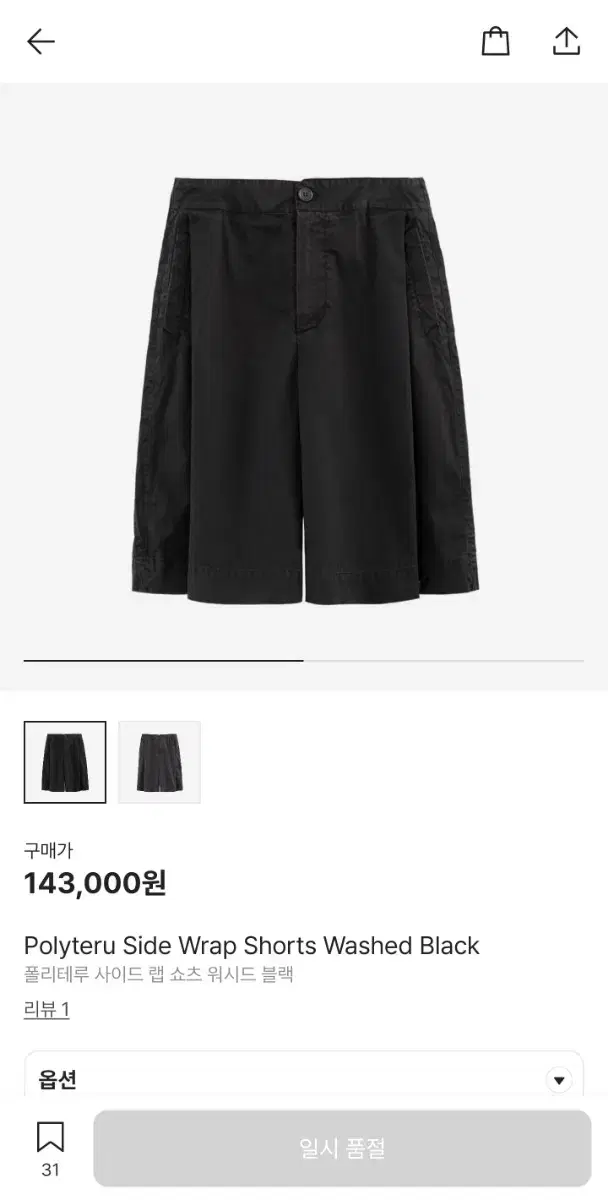View the second product thumbnail
The height and width of the screenshot is (1200, 608).
pyautogui.click(x=159, y=762)
